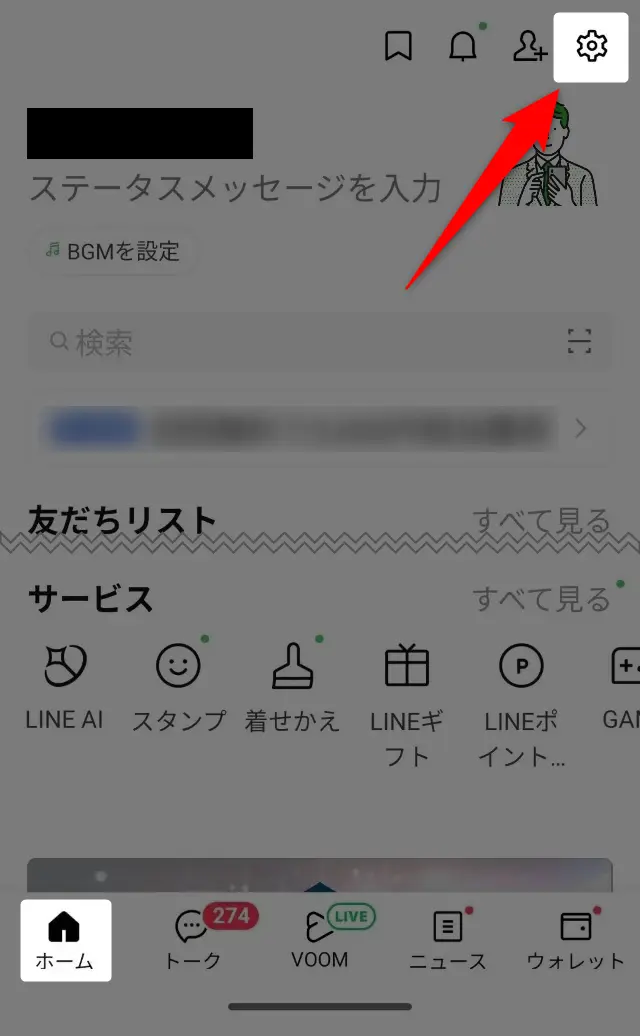
Task: Open the Keep bookmark icon
Action: click(399, 47)
